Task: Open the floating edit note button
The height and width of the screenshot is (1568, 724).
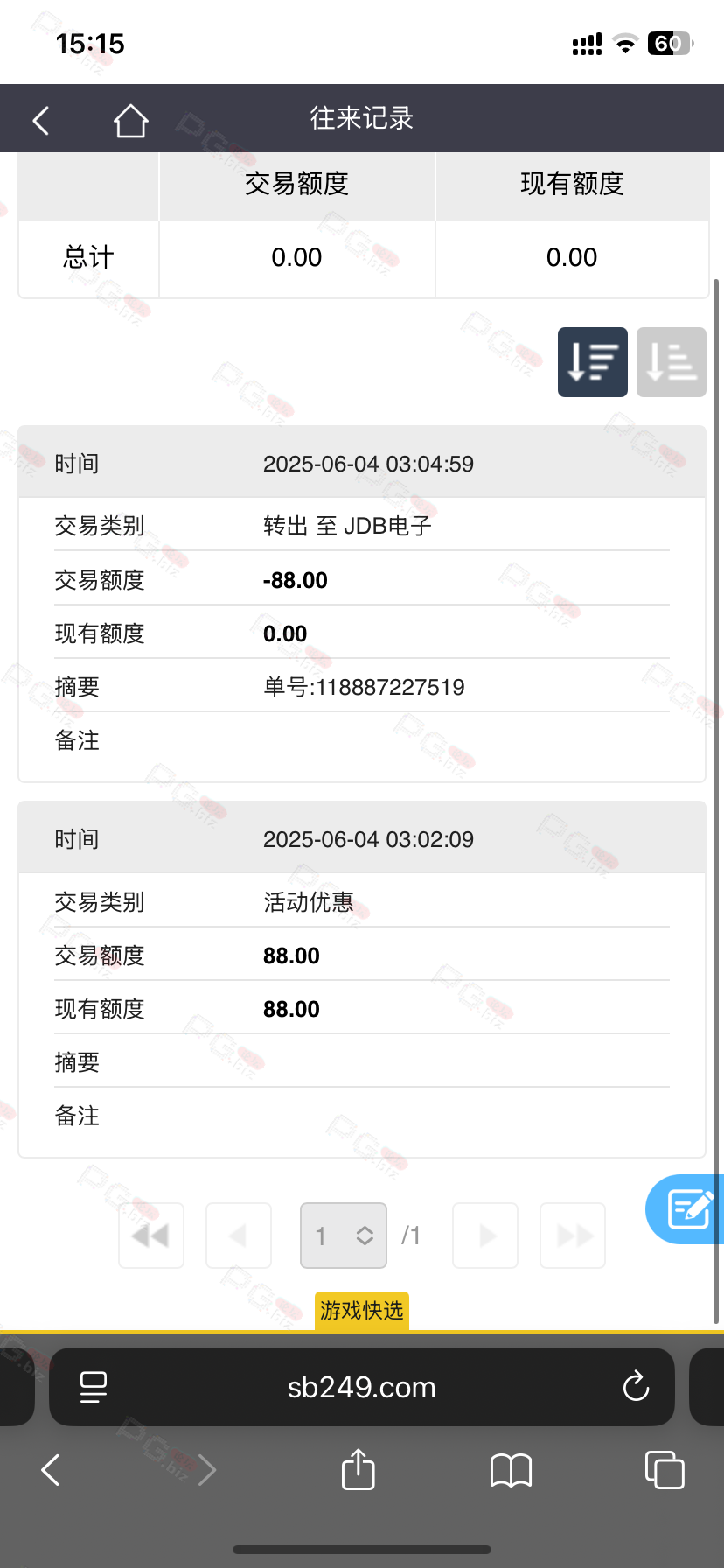Action: [686, 1209]
